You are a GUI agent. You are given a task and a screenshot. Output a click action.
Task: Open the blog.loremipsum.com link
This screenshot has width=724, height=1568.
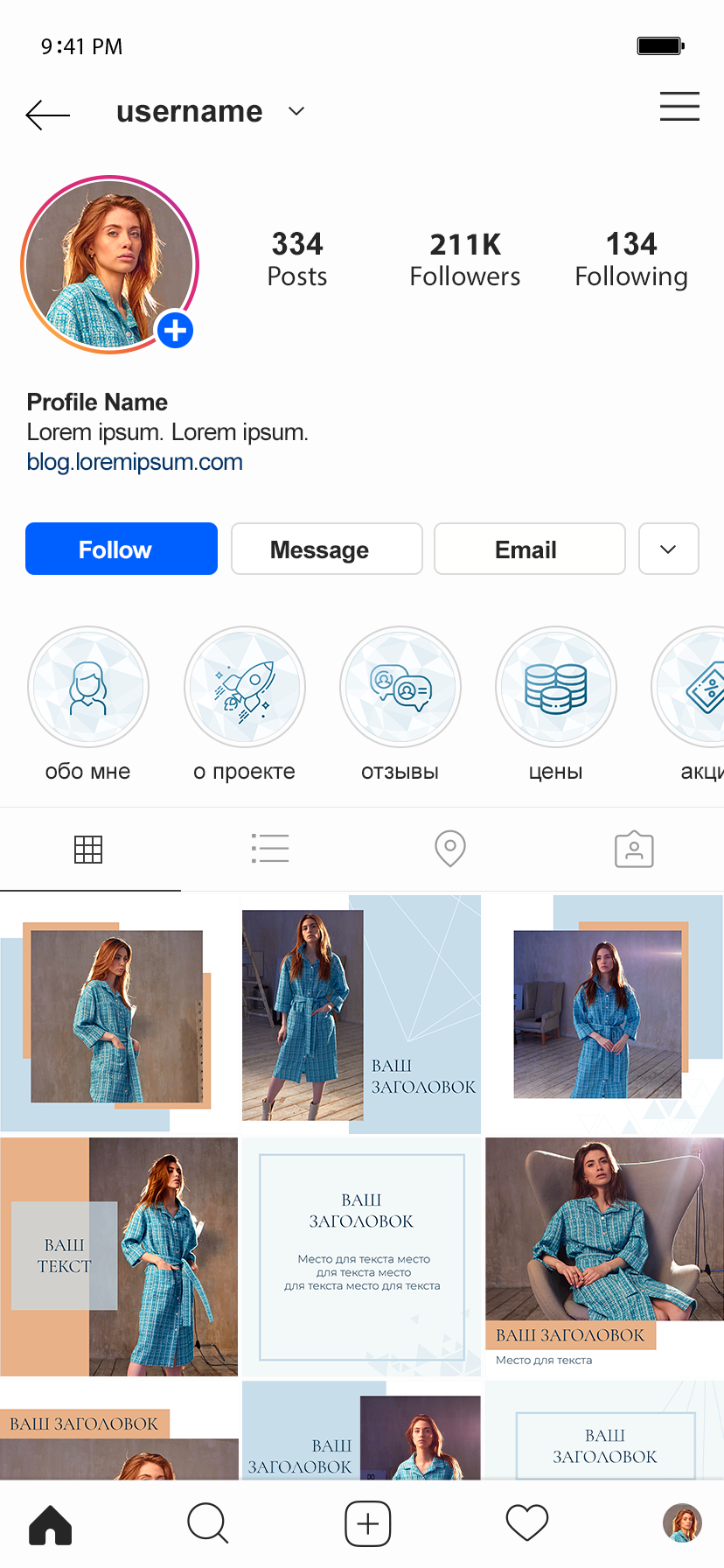click(x=135, y=462)
